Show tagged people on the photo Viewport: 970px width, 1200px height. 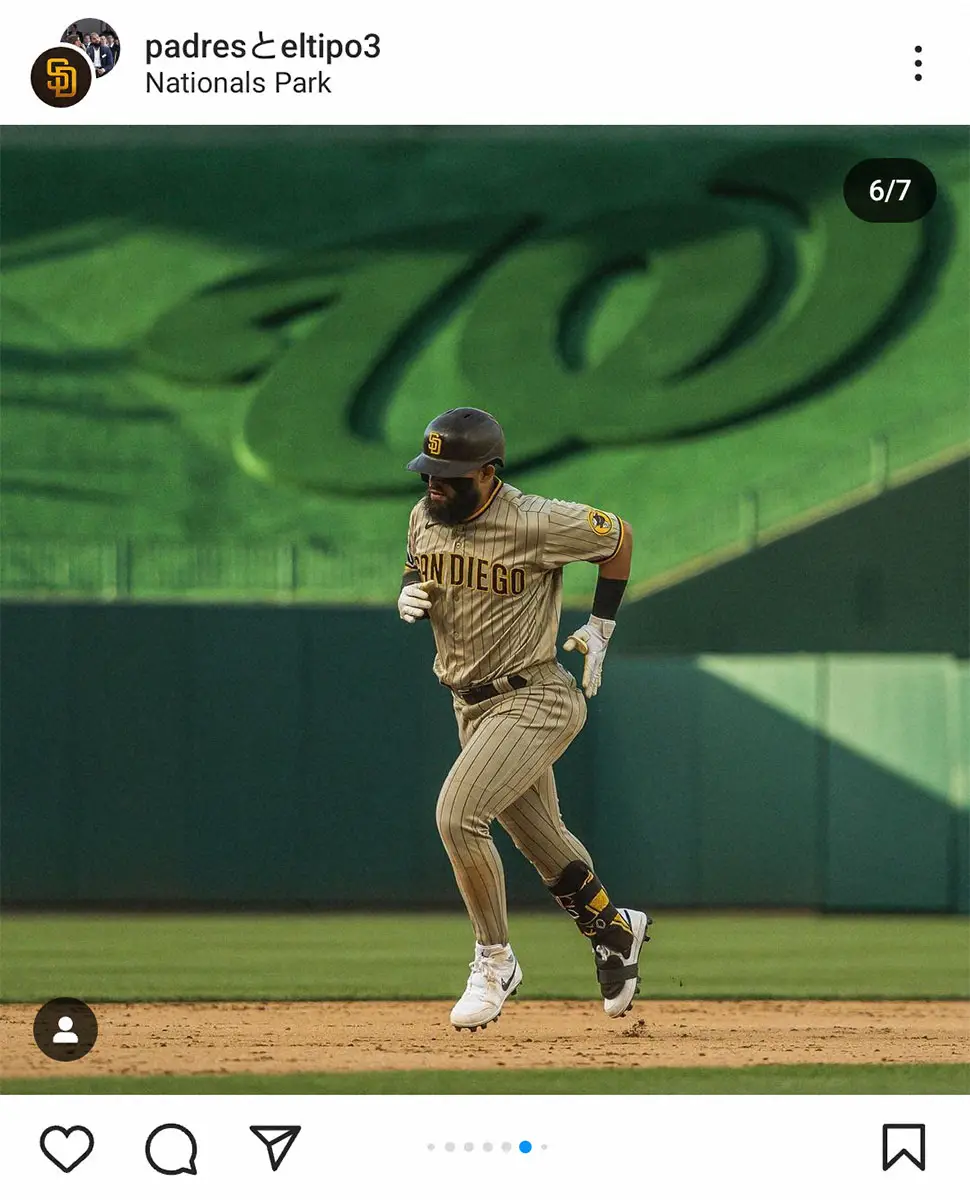[65, 1029]
